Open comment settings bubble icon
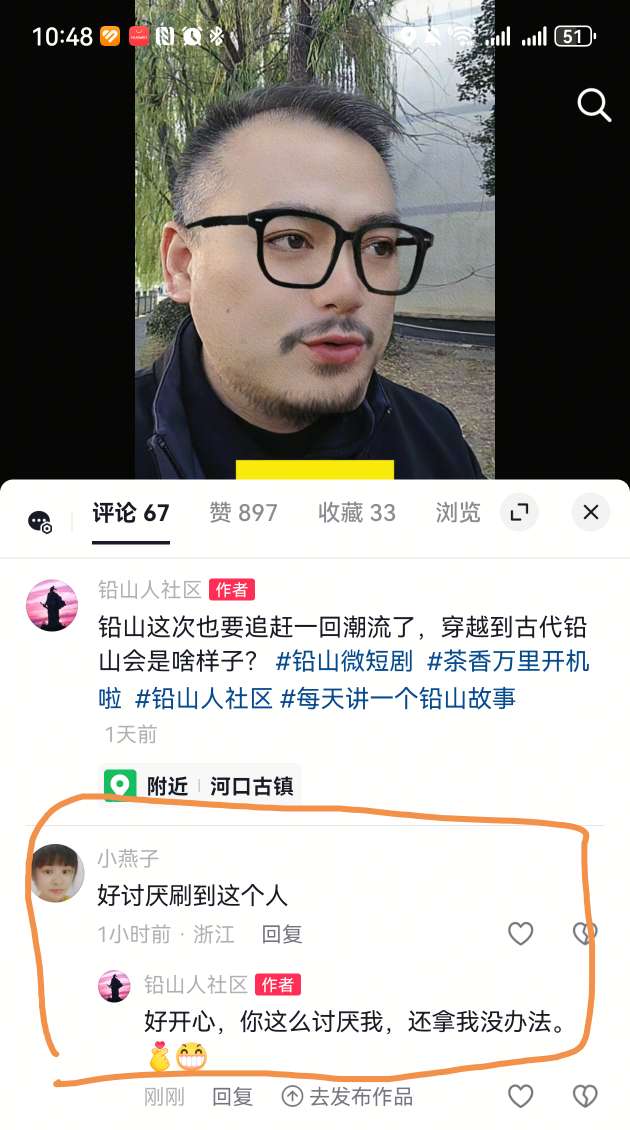 click(x=40, y=521)
